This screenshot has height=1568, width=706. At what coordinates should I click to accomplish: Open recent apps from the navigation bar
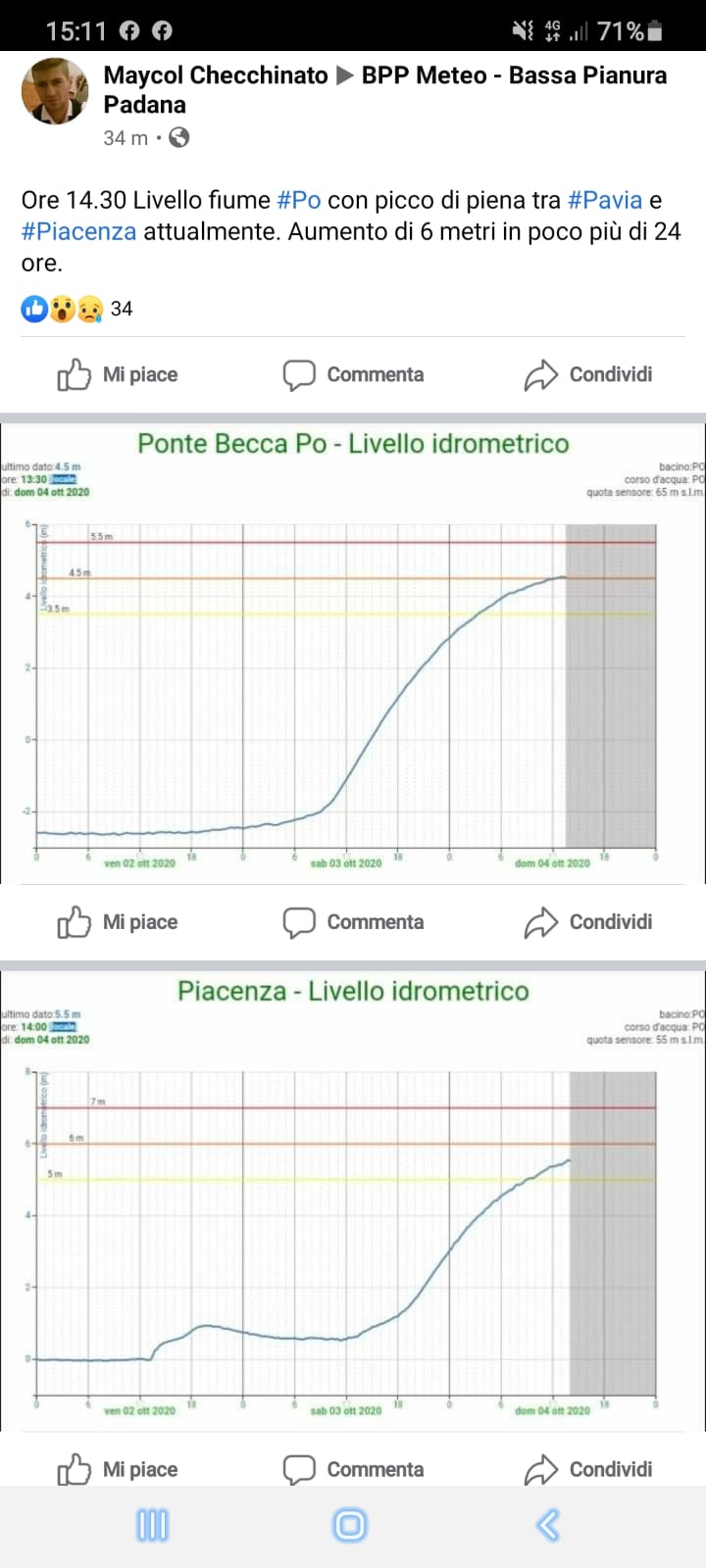[152, 1525]
